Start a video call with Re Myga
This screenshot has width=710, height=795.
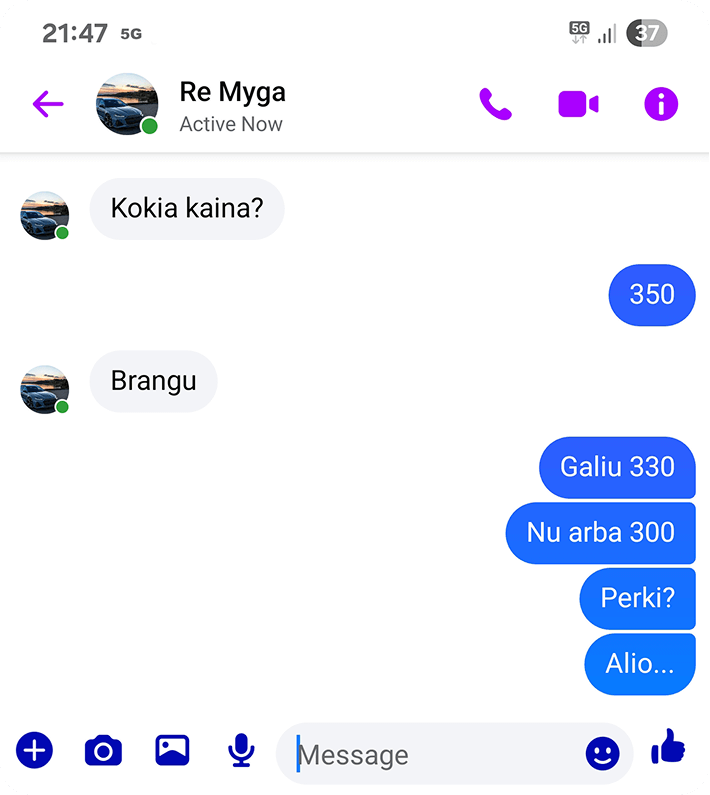pos(578,104)
